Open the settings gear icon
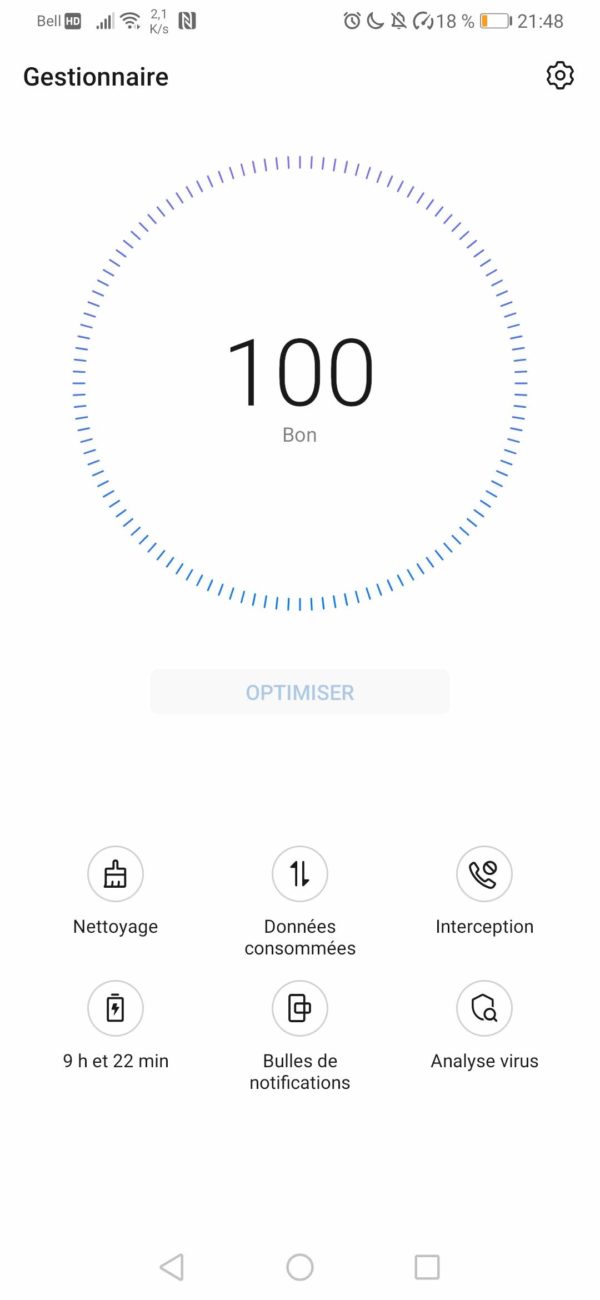The image size is (600, 1300). click(560, 76)
